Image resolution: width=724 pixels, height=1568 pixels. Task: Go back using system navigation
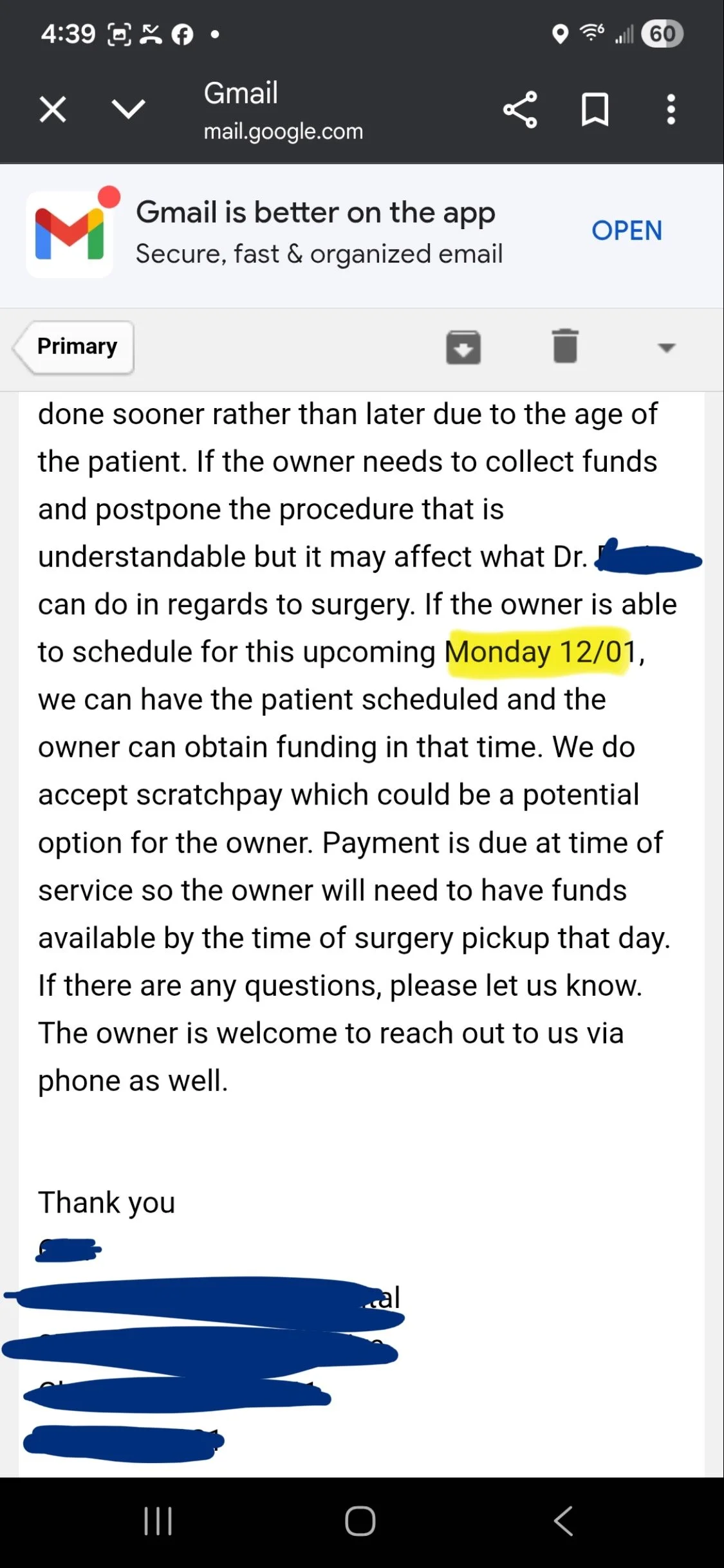pos(563,1521)
